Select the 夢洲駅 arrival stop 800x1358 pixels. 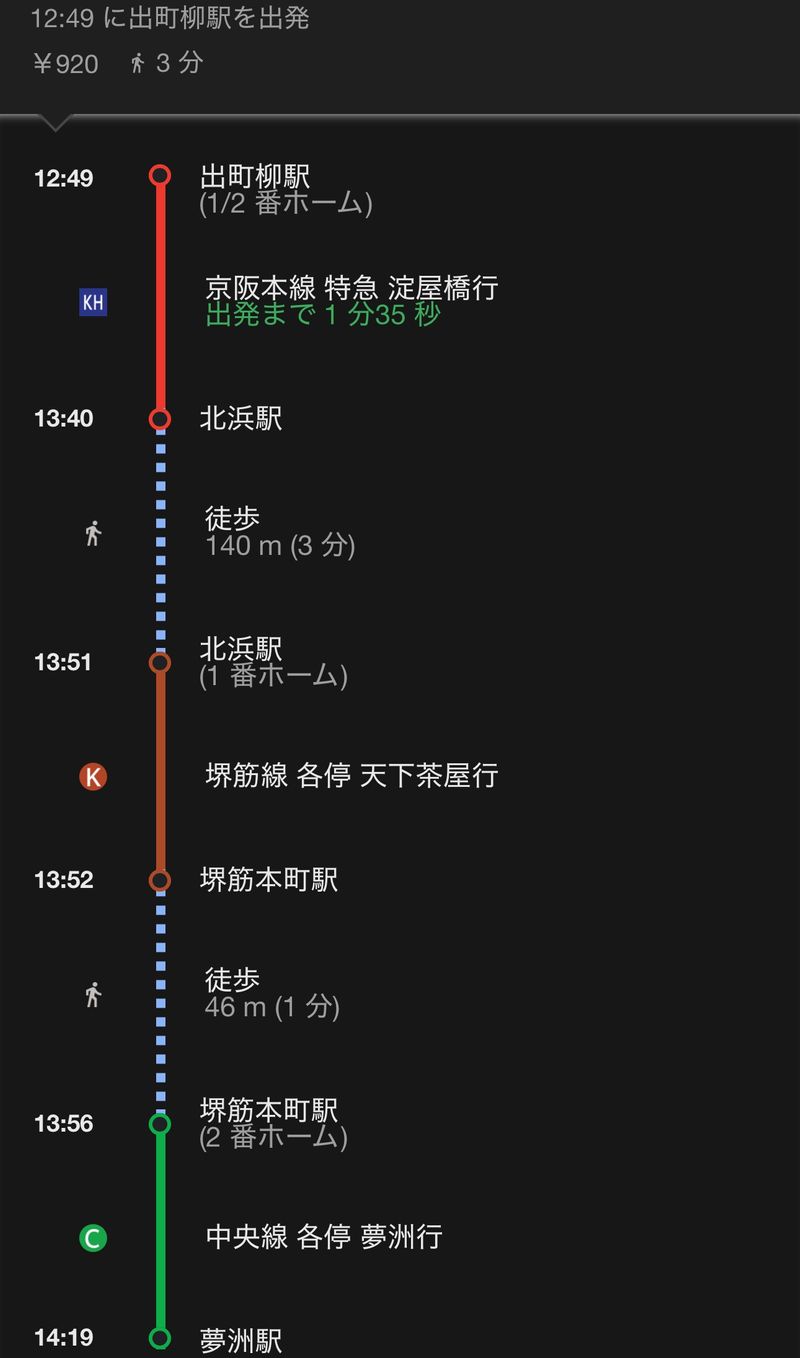(241, 1339)
